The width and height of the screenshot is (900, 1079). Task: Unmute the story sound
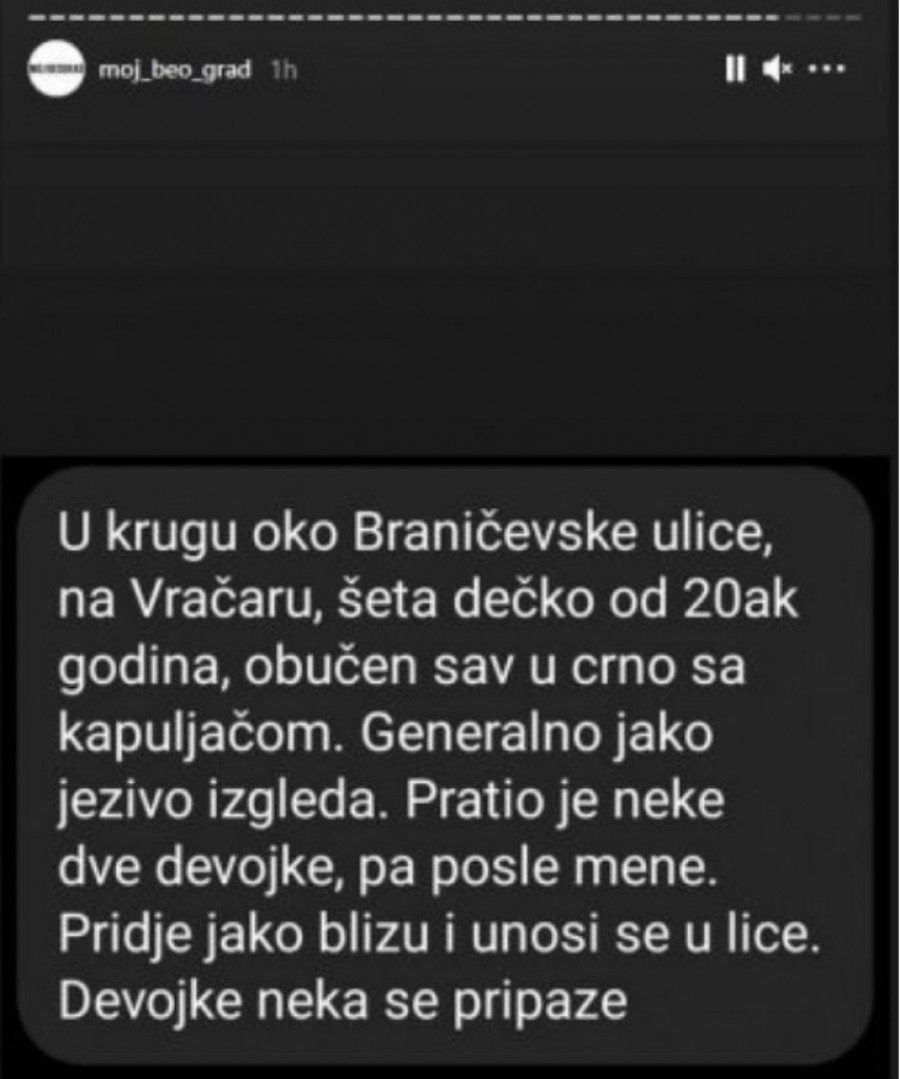pyautogui.click(x=776, y=69)
